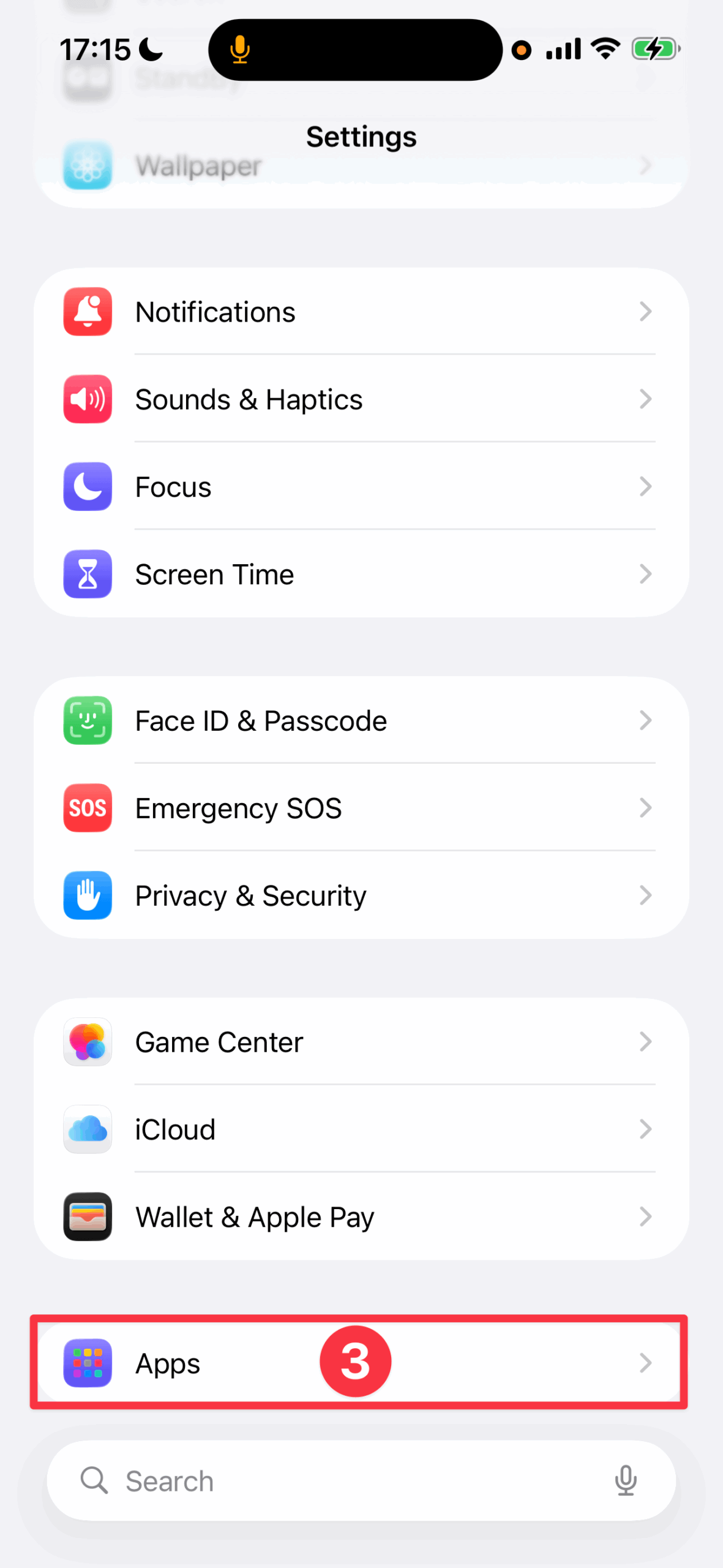Open Notifications settings
The width and height of the screenshot is (723, 1568).
tap(361, 312)
